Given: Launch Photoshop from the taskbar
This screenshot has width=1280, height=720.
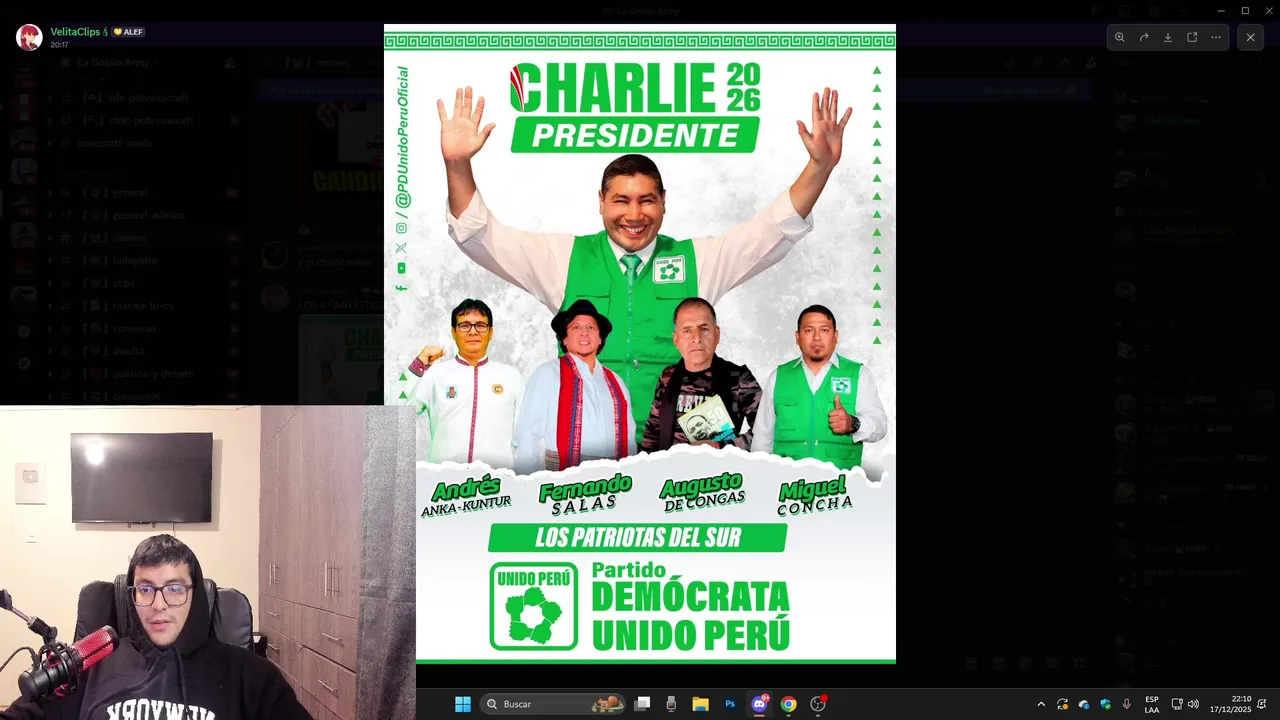Looking at the screenshot, I should pos(730,704).
